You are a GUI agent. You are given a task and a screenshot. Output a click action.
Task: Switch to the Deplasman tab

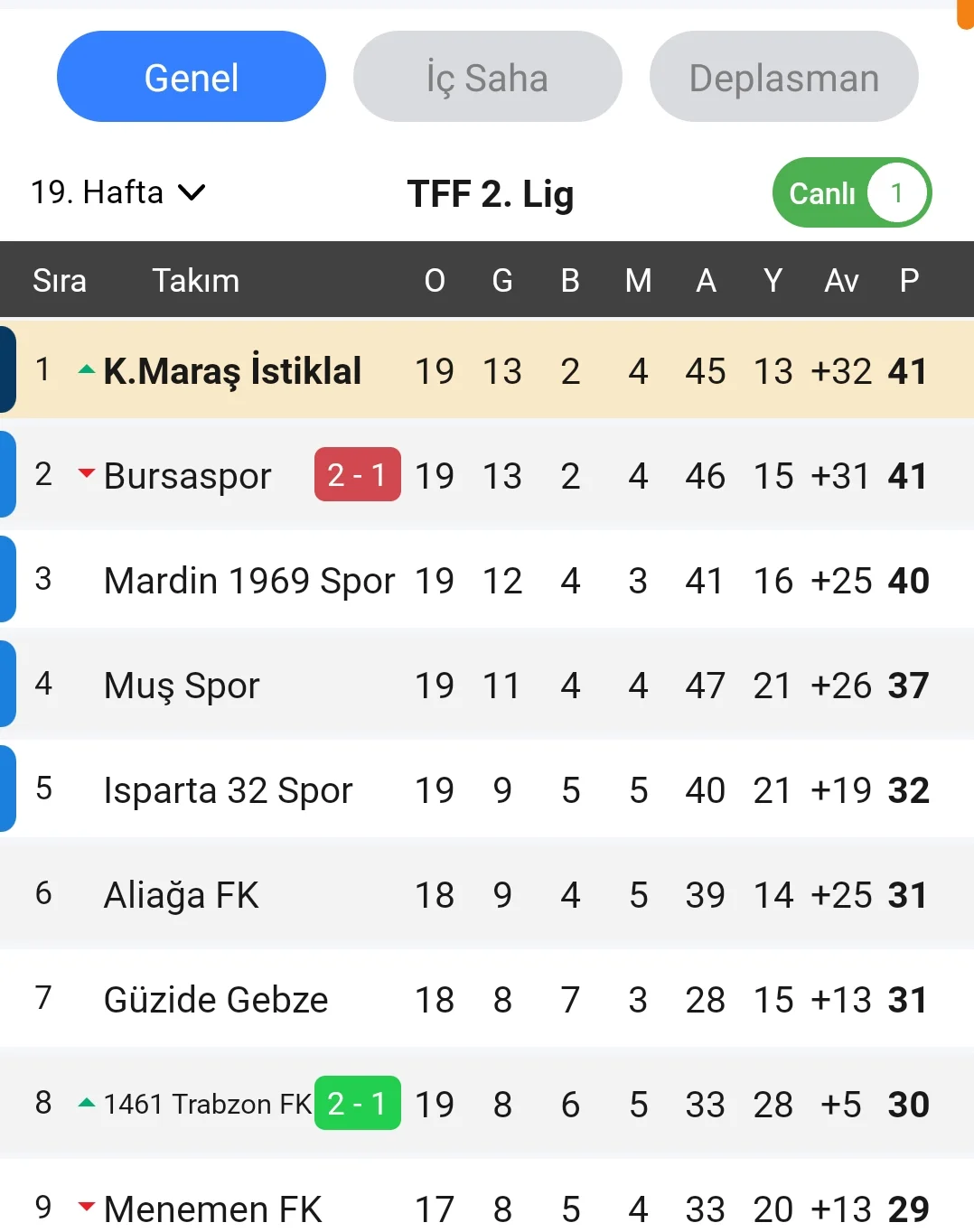(783, 78)
